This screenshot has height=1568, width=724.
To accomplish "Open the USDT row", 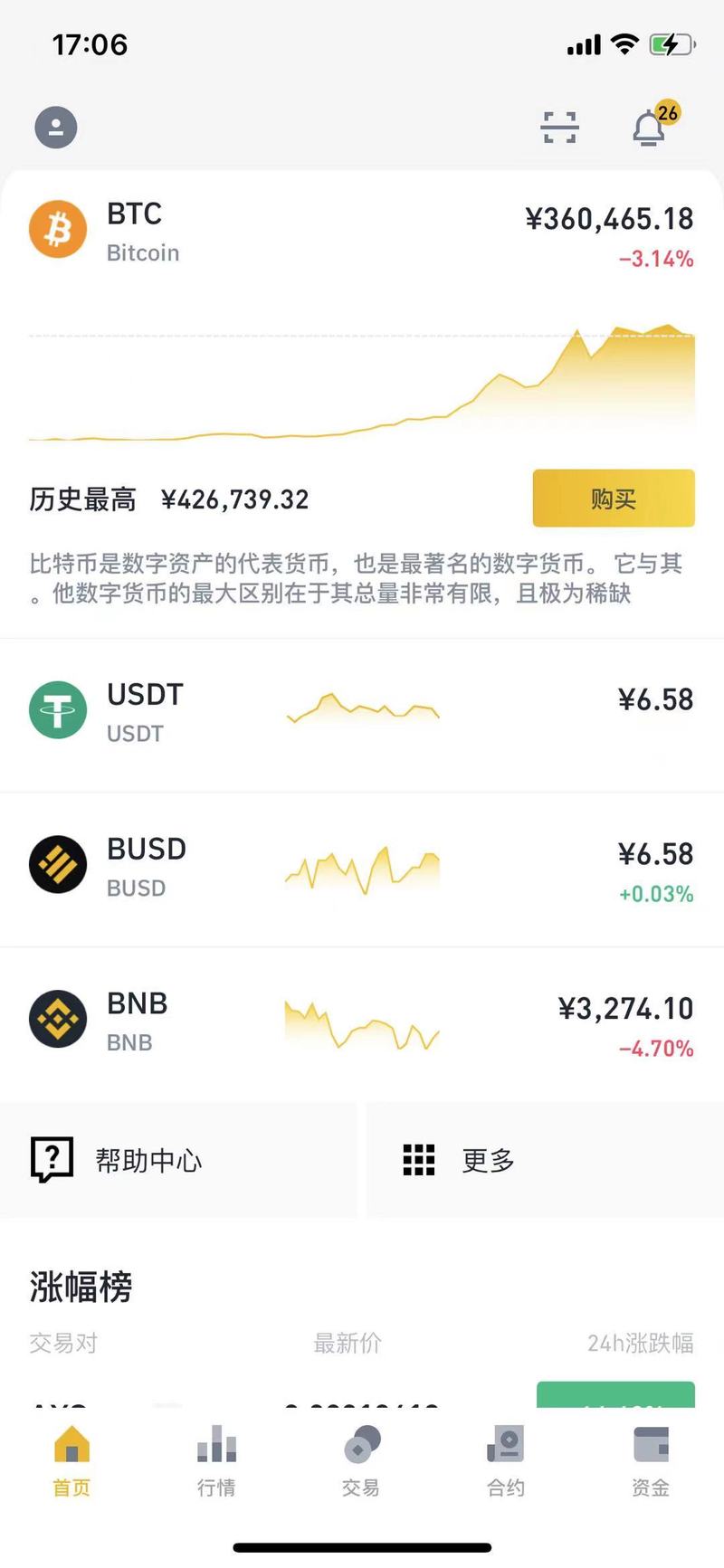I will click(362, 715).
